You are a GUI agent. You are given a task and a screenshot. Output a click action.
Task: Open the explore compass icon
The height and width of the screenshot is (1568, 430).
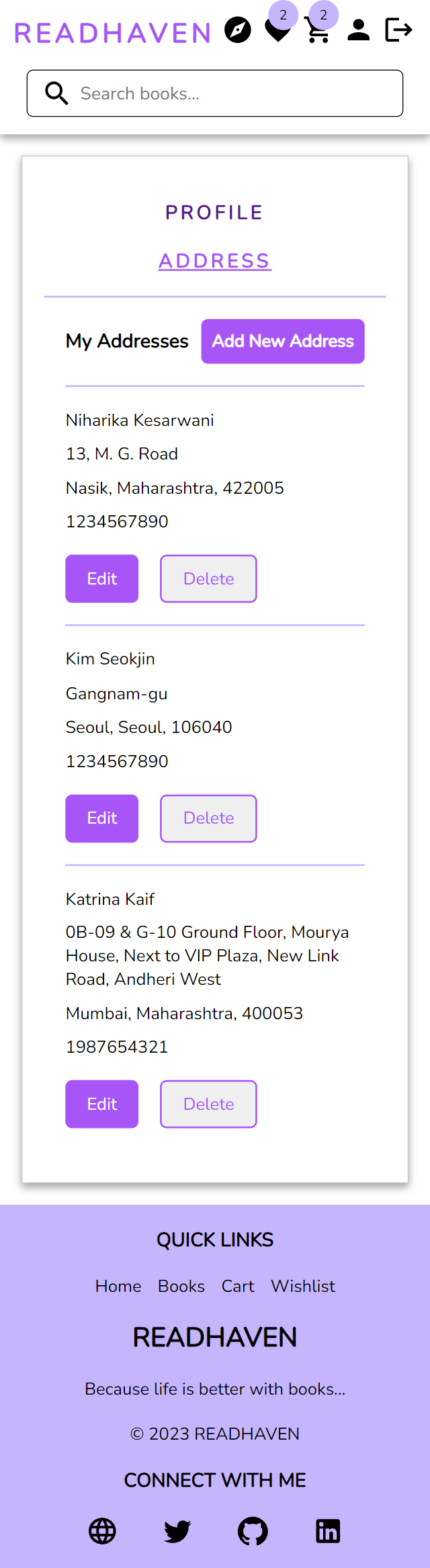coord(238,30)
